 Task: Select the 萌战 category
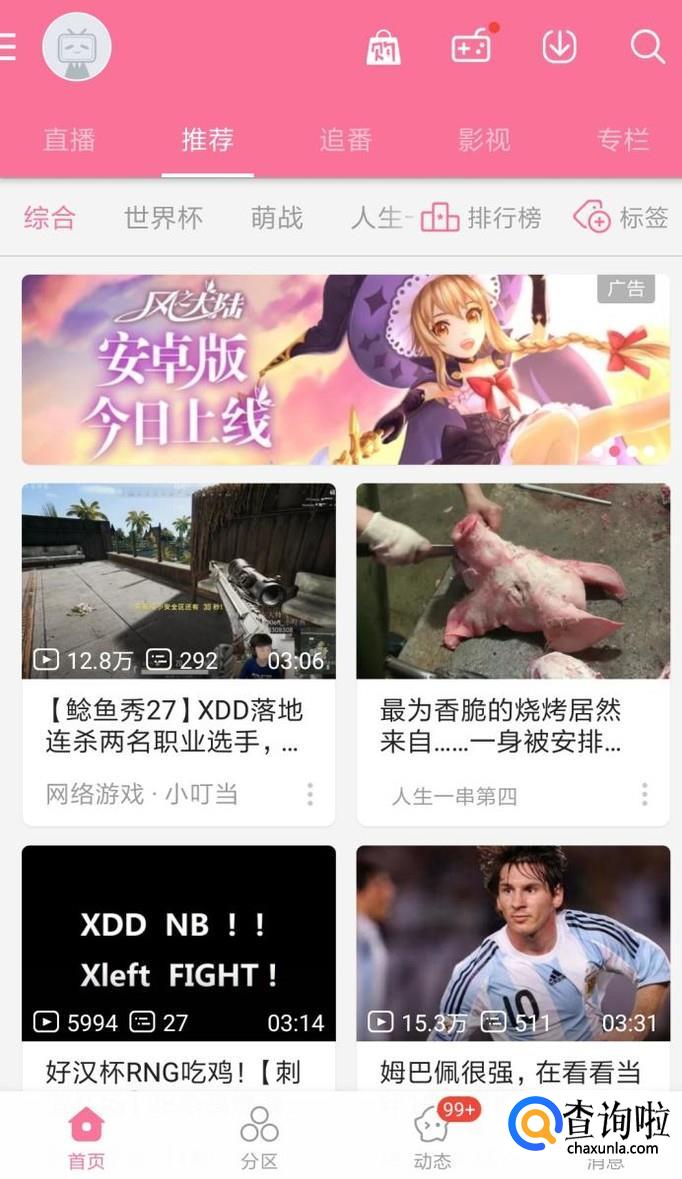click(x=277, y=218)
